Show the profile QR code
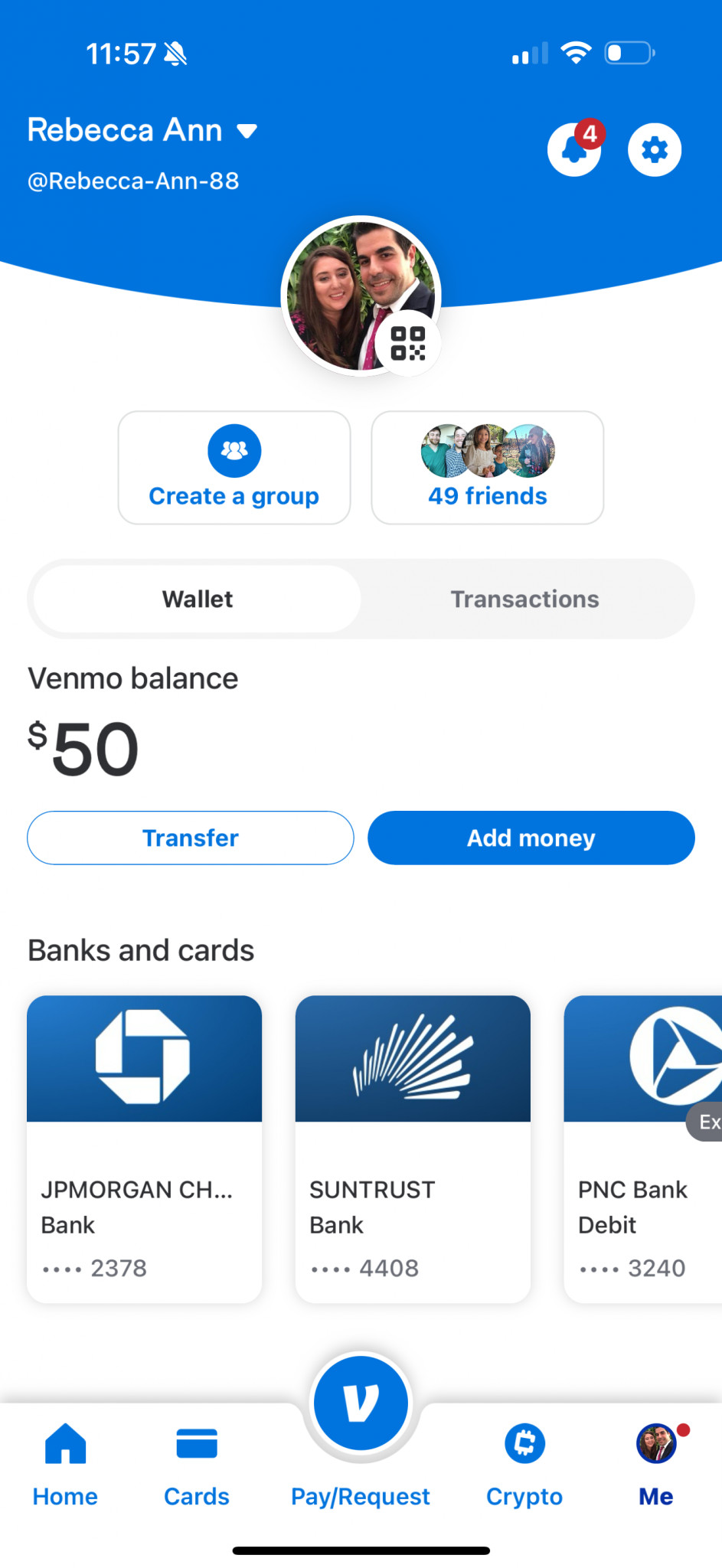The image size is (722, 1568). coord(408,343)
